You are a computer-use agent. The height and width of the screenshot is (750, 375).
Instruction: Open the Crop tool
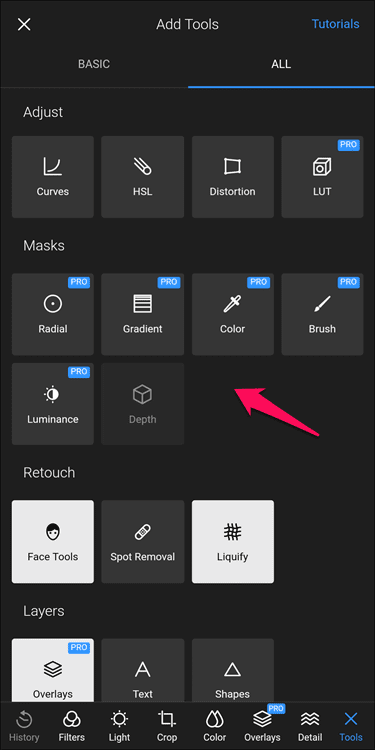[167, 726]
